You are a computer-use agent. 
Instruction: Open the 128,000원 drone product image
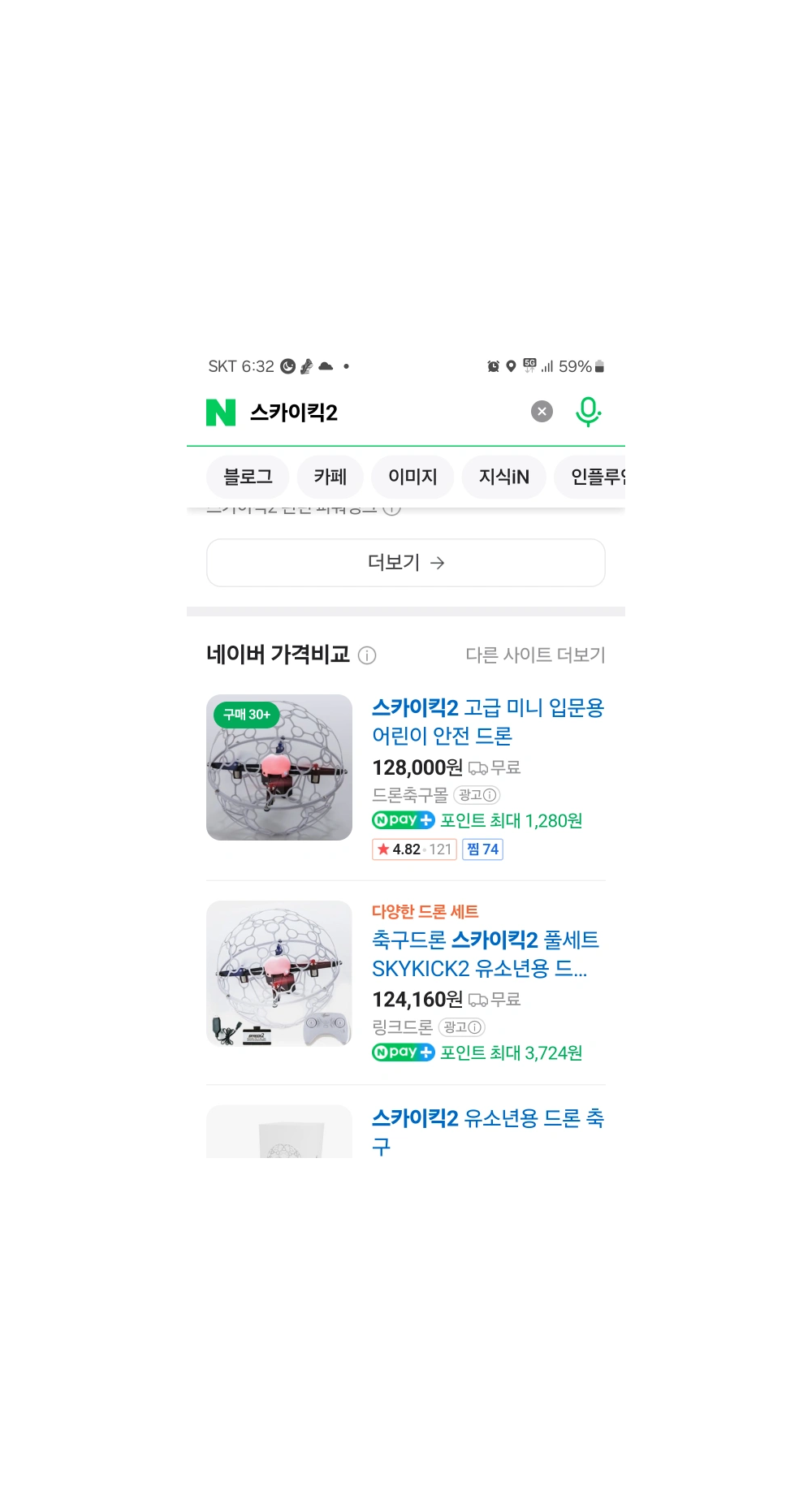279,767
